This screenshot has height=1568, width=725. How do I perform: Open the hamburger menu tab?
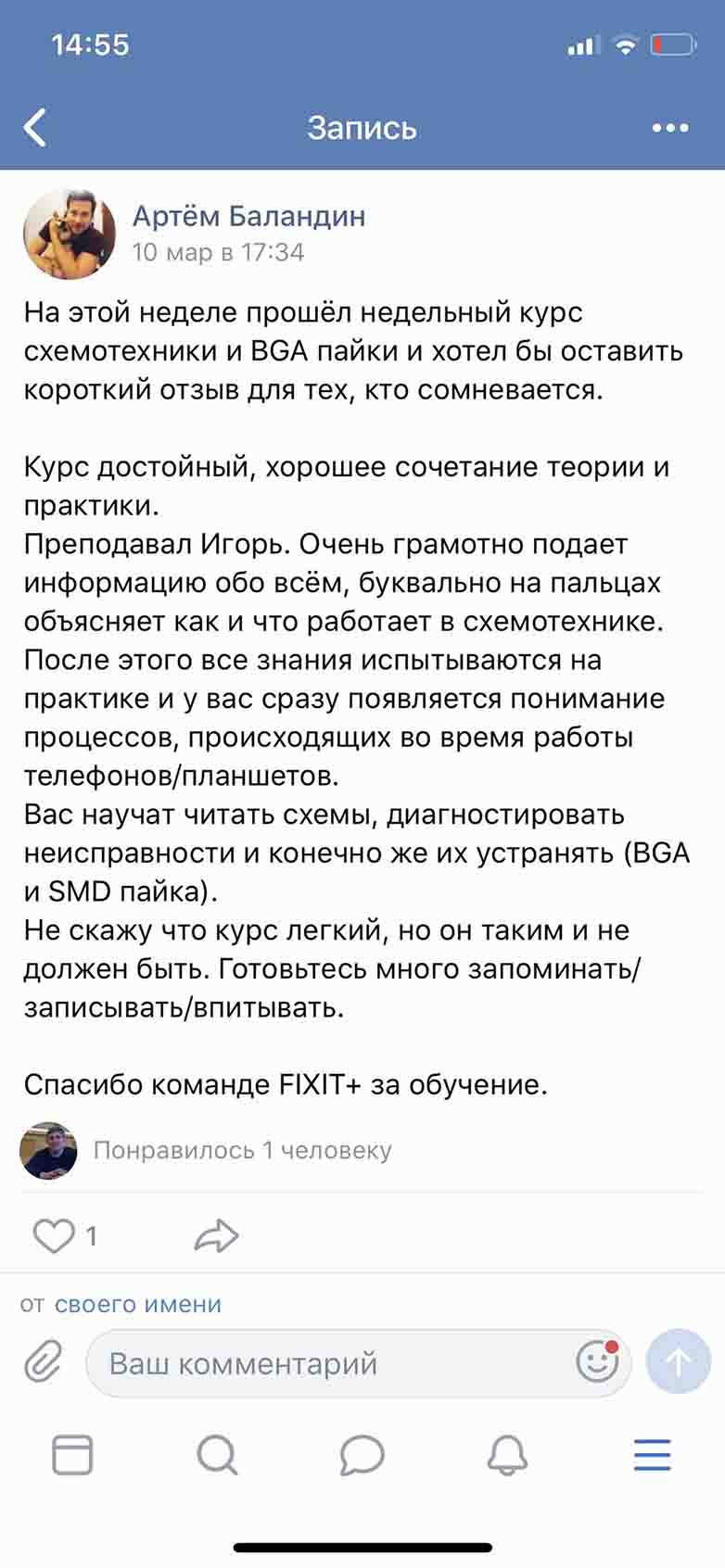(652, 1455)
